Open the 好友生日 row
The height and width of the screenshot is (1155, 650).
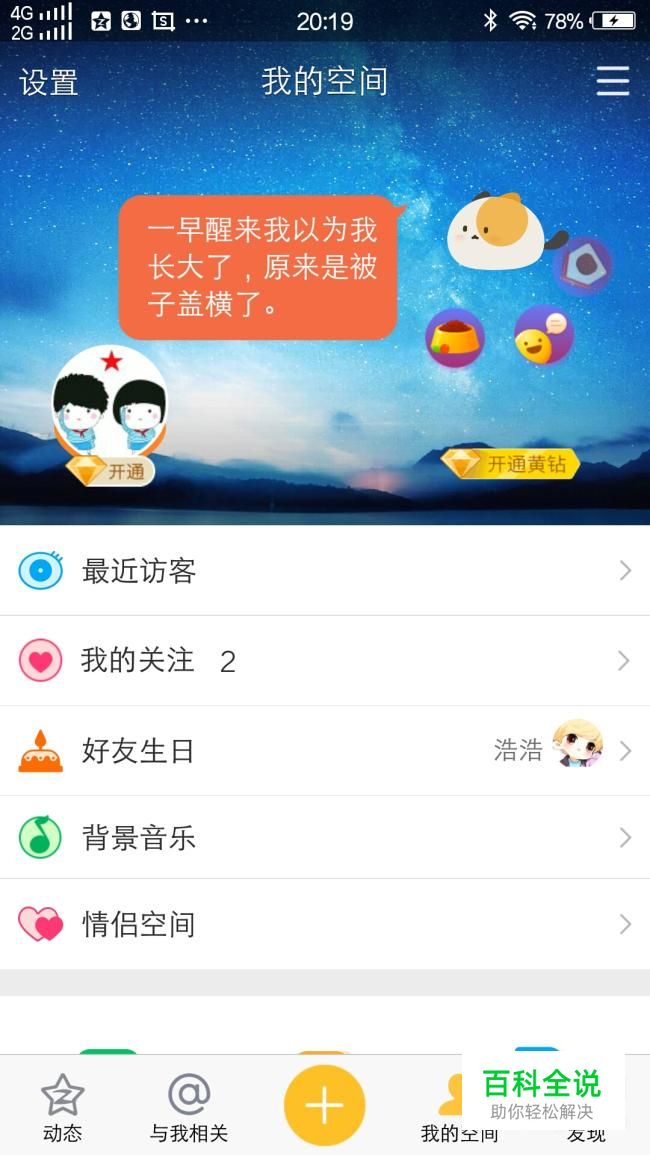[325, 751]
